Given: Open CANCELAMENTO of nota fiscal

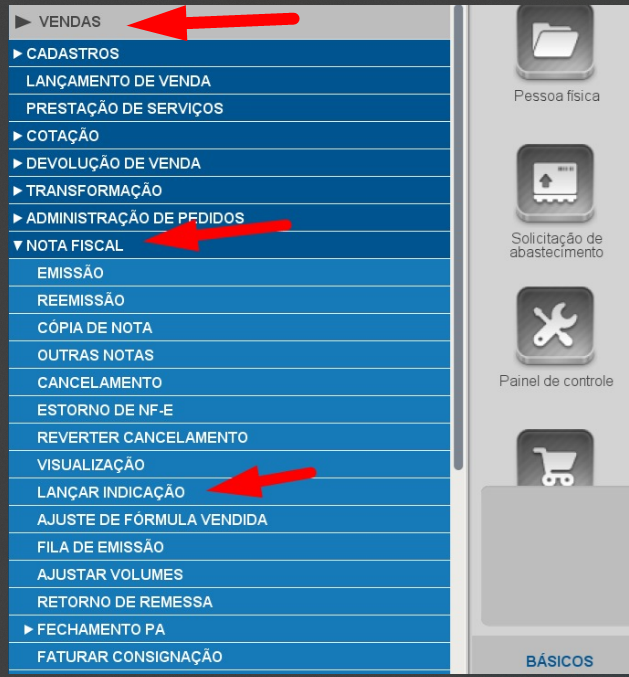Looking at the screenshot, I should pyautogui.click(x=99, y=382).
